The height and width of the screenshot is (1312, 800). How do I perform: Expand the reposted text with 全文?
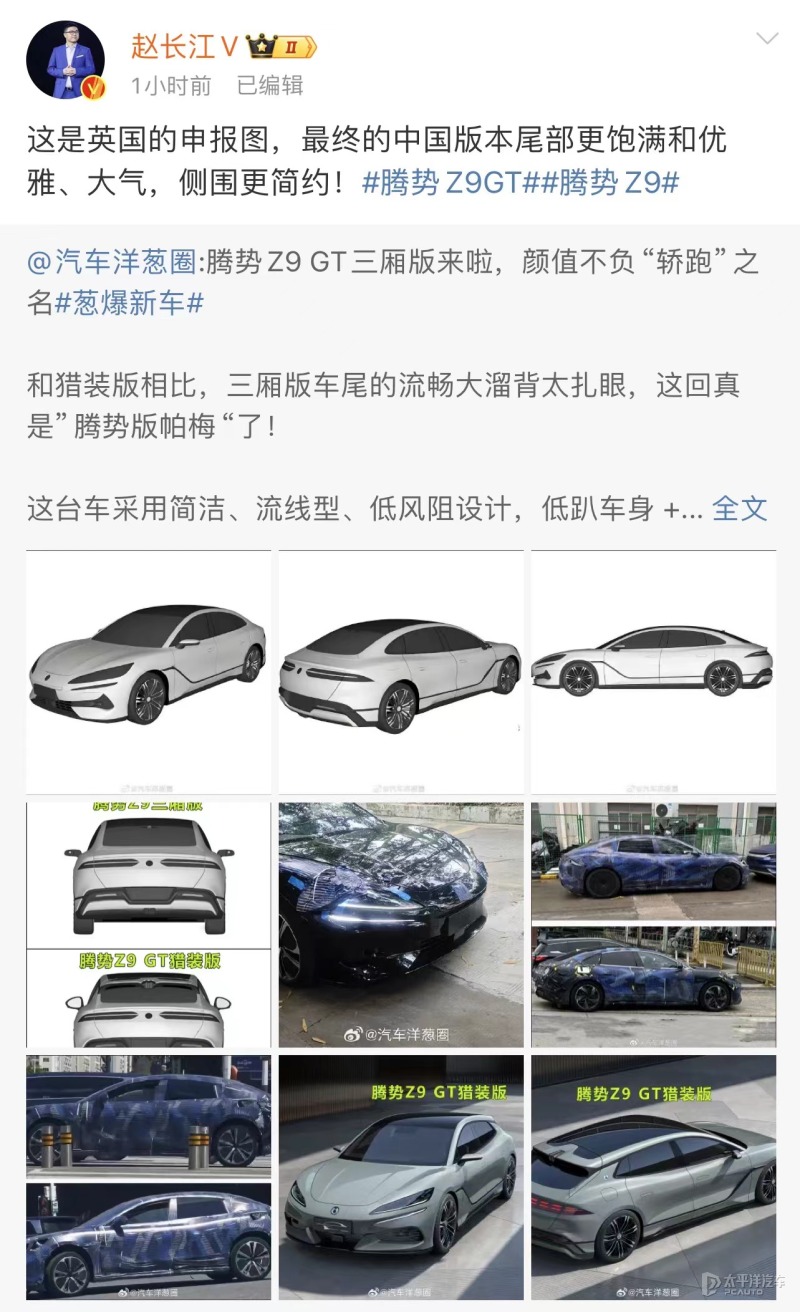739,508
